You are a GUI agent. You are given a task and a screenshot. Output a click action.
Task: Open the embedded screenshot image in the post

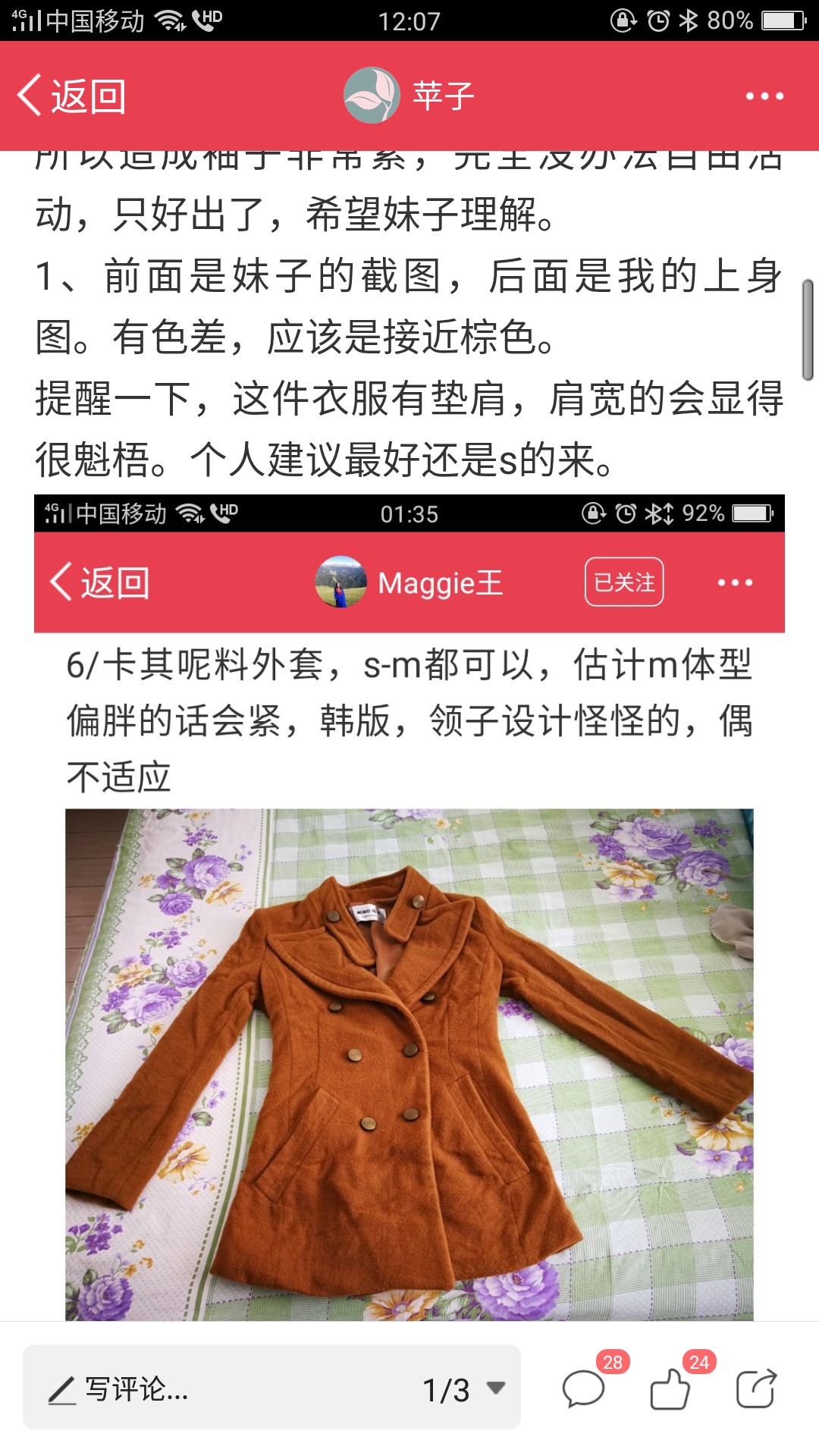coord(409,907)
